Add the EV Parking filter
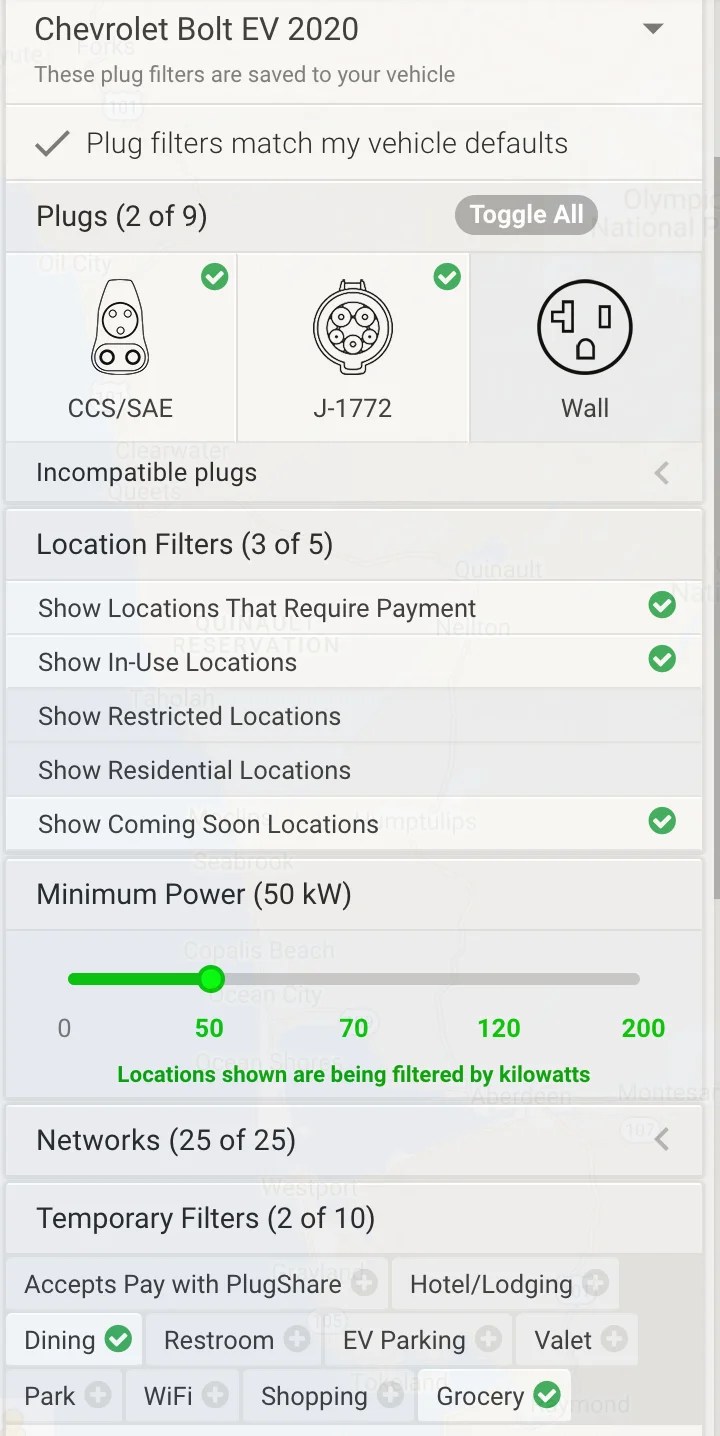Screen dimensions: 720x1436 pyautogui.click(x=489, y=1339)
